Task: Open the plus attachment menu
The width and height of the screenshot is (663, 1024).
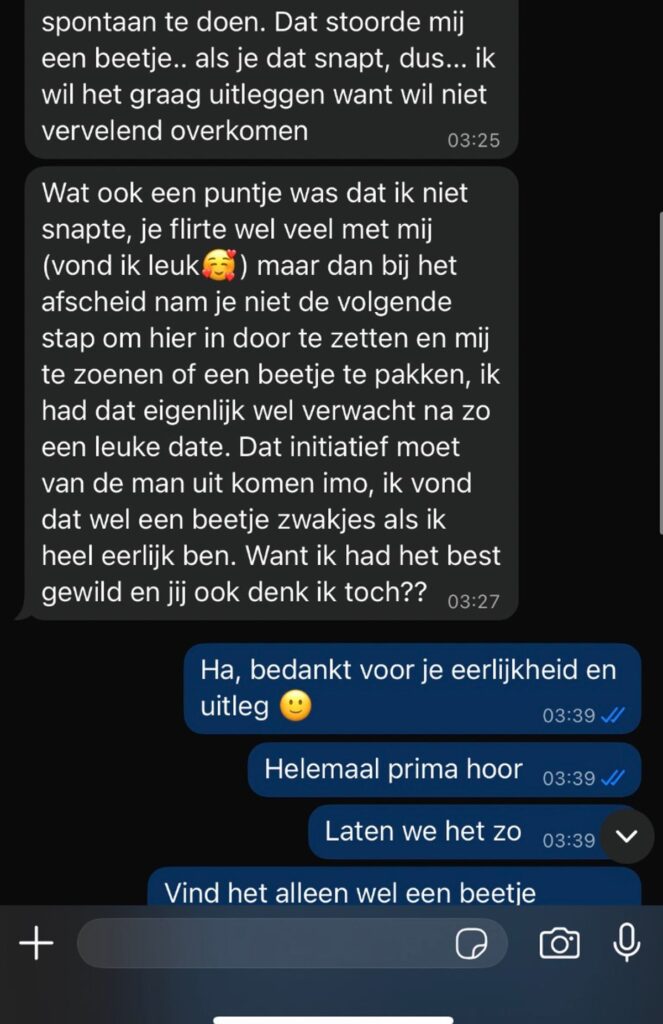Action: click(x=36, y=943)
